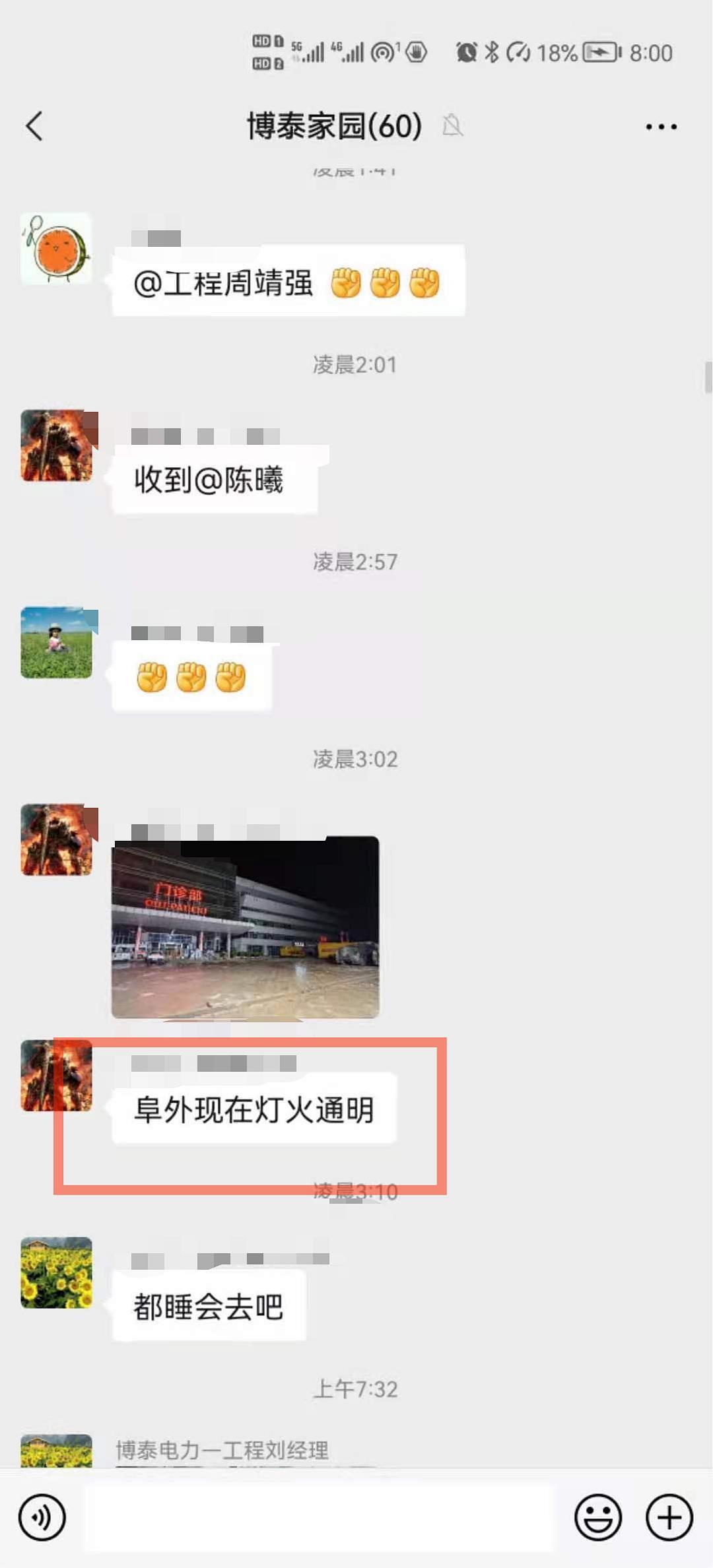Open the three-dot chat info menu
Screen dimensions: 713x1568
(x=661, y=126)
